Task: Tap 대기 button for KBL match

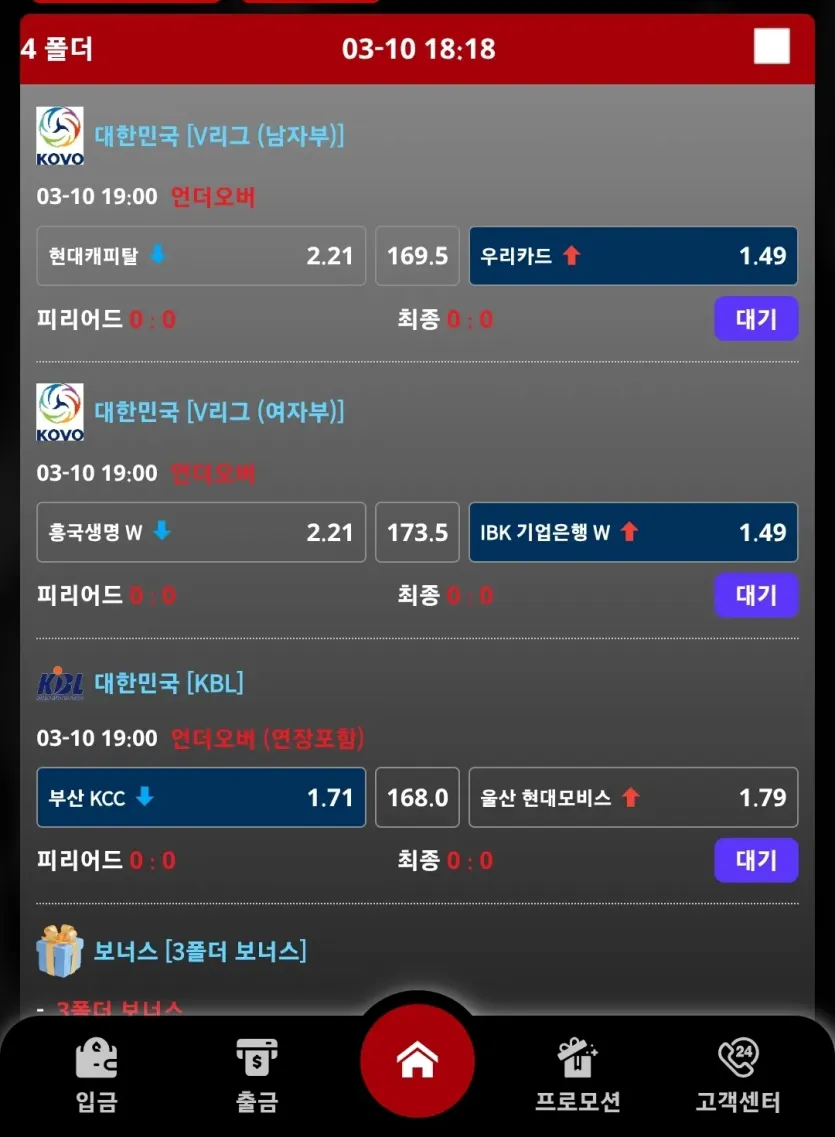Action: coord(756,860)
